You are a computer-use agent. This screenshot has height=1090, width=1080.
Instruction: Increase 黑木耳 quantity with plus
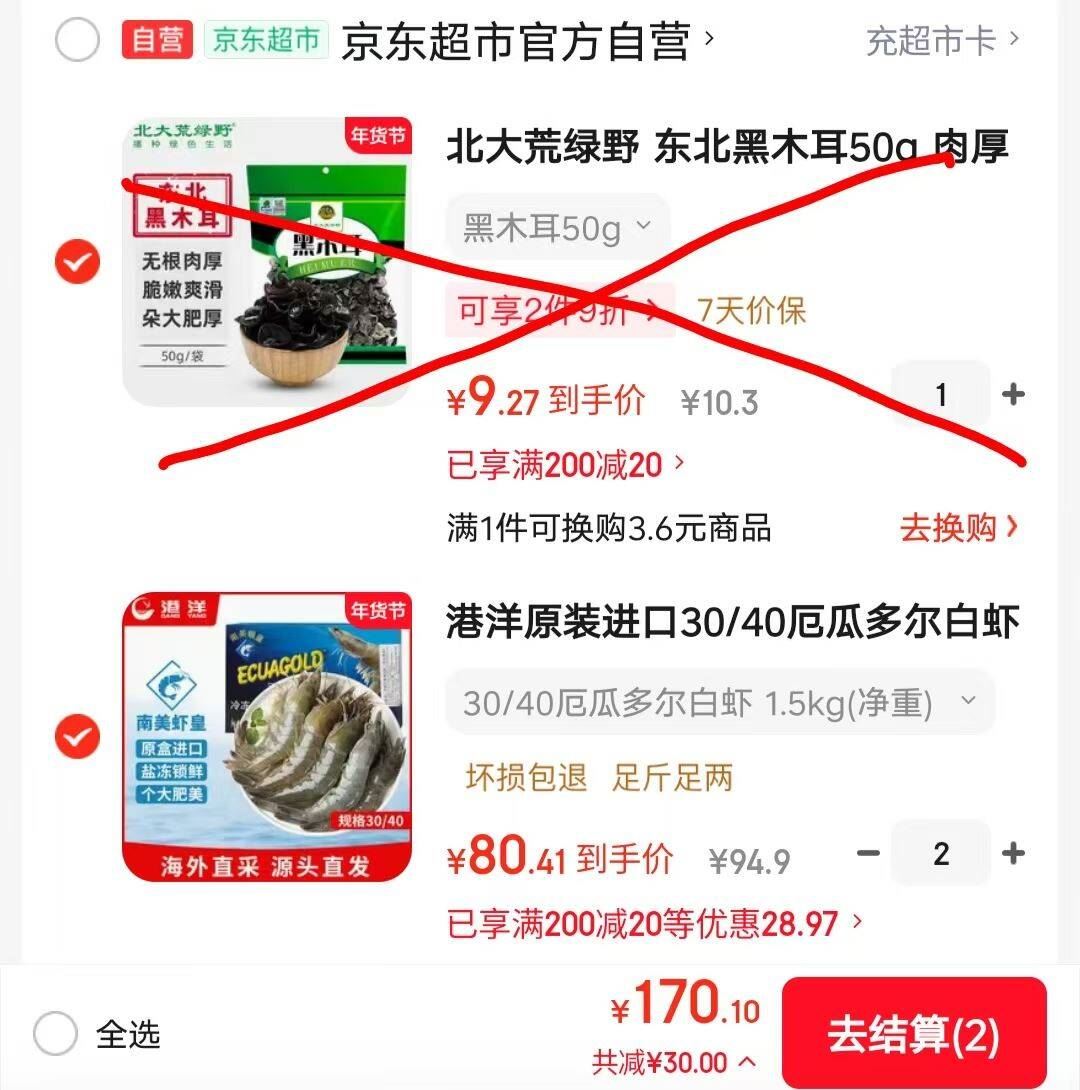[x=1013, y=395]
